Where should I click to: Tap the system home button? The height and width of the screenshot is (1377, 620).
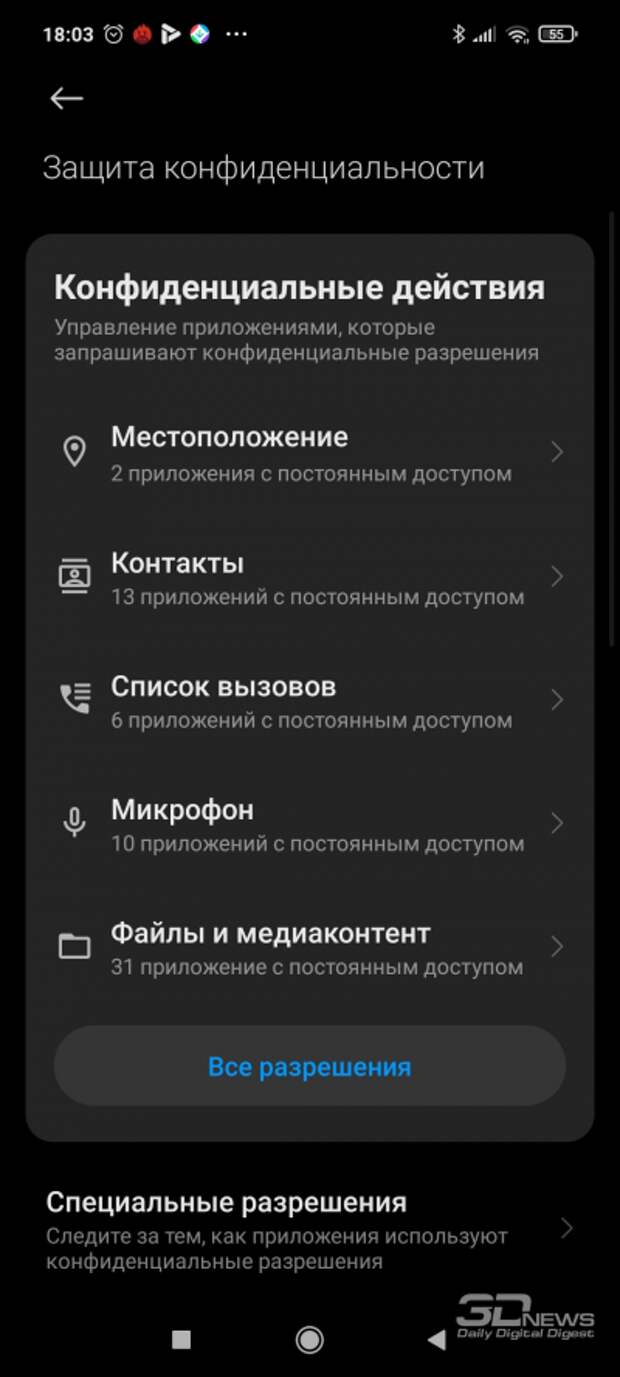pos(310,1339)
